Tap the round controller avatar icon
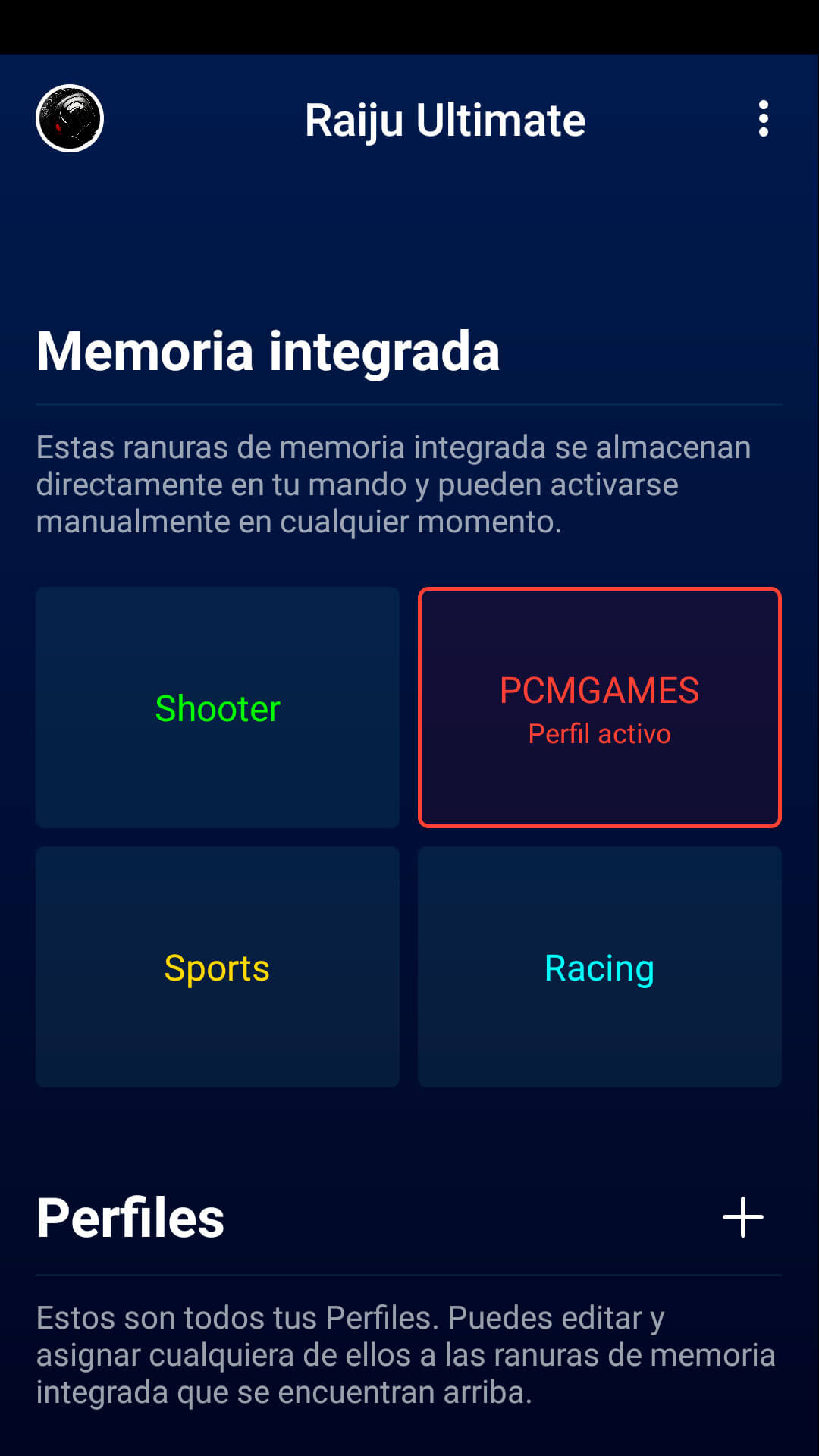This screenshot has height=1456, width=819. (x=70, y=118)
